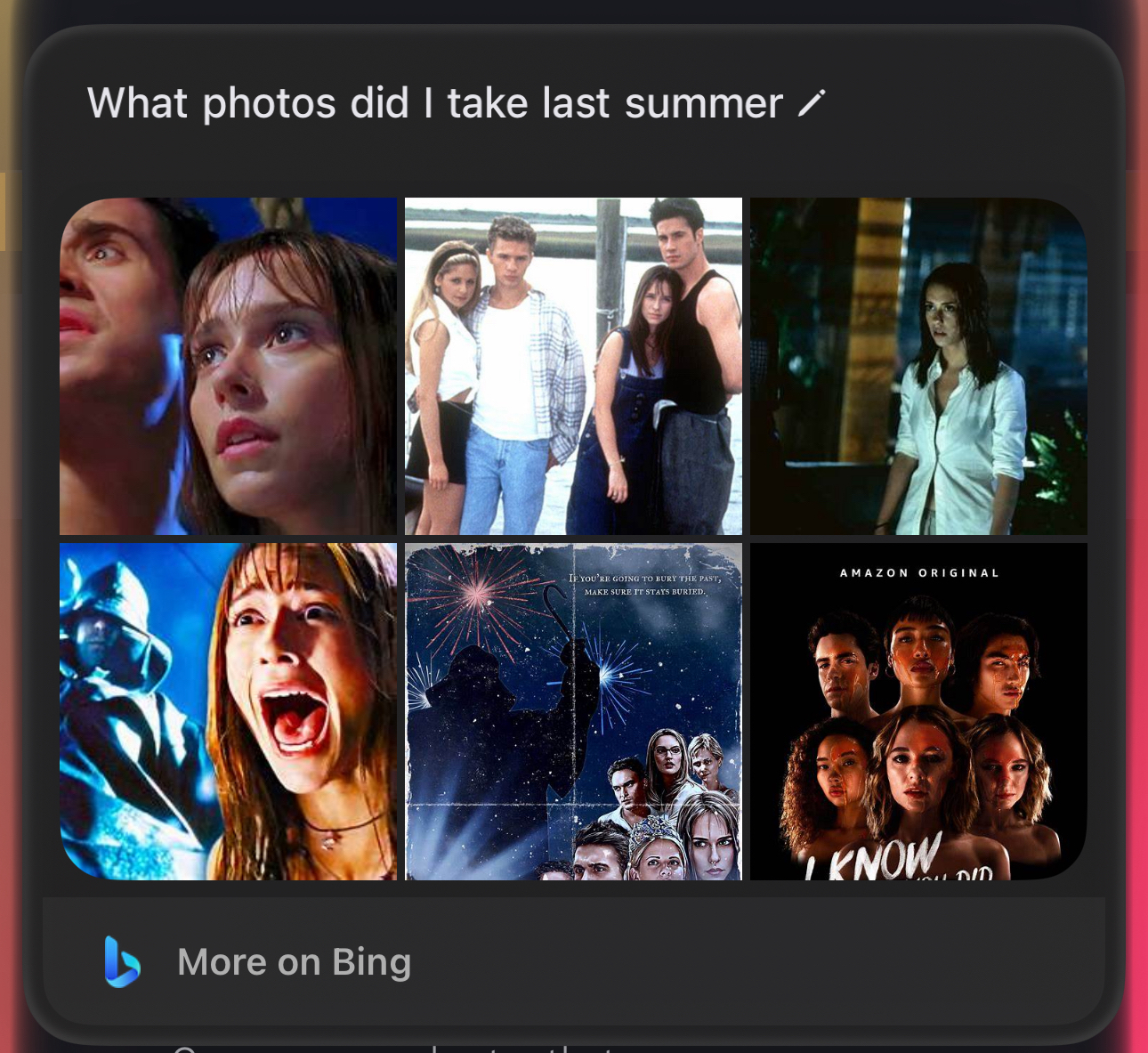Open the close-up image of two frightened faces

click(x=228, y=366)
